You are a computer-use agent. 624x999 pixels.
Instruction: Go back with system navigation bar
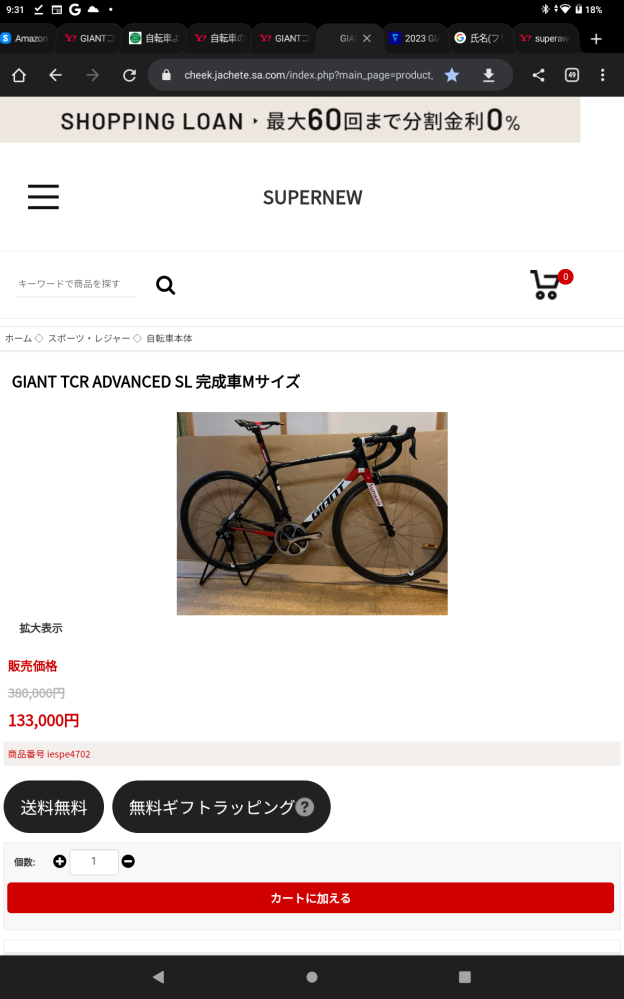(158, 977)
